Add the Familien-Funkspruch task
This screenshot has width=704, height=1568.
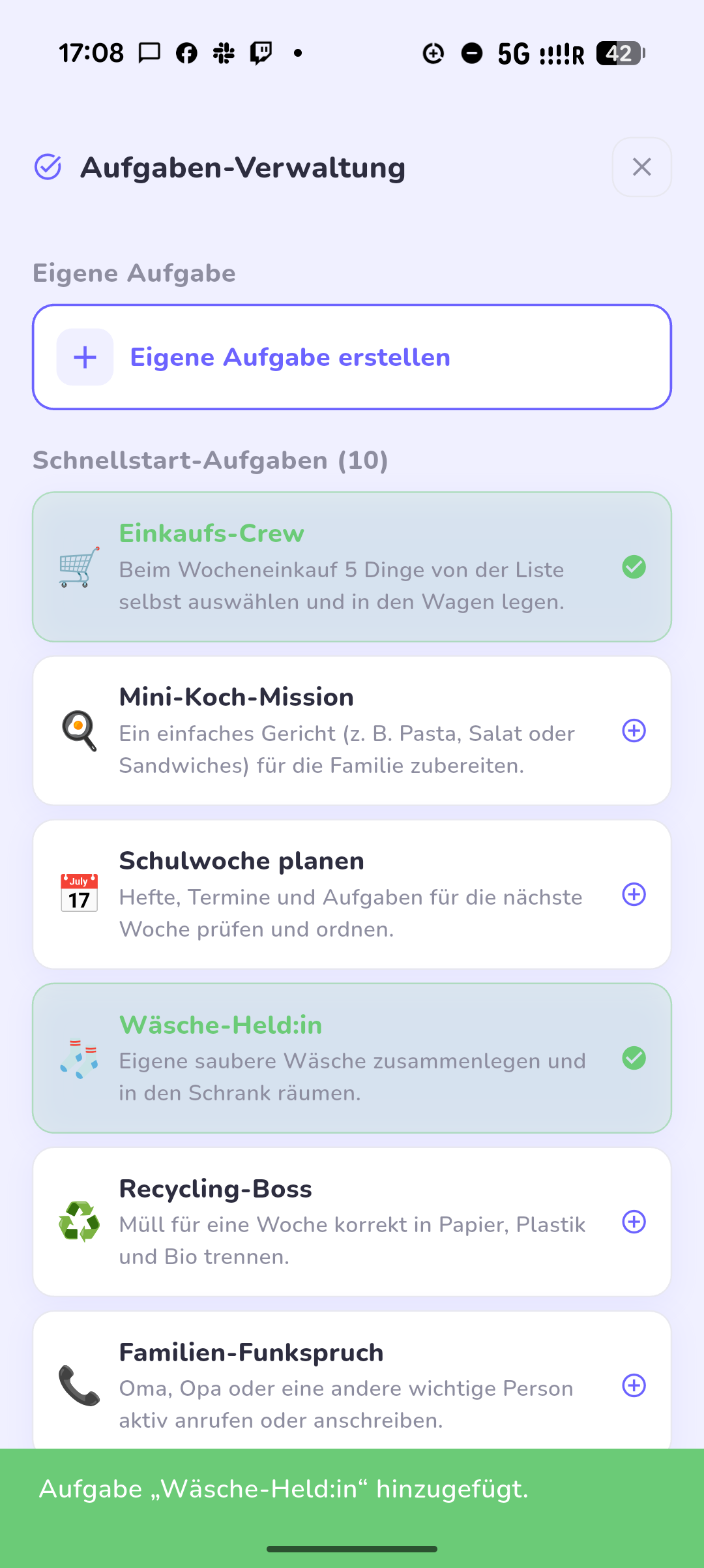coord(634,1385)
